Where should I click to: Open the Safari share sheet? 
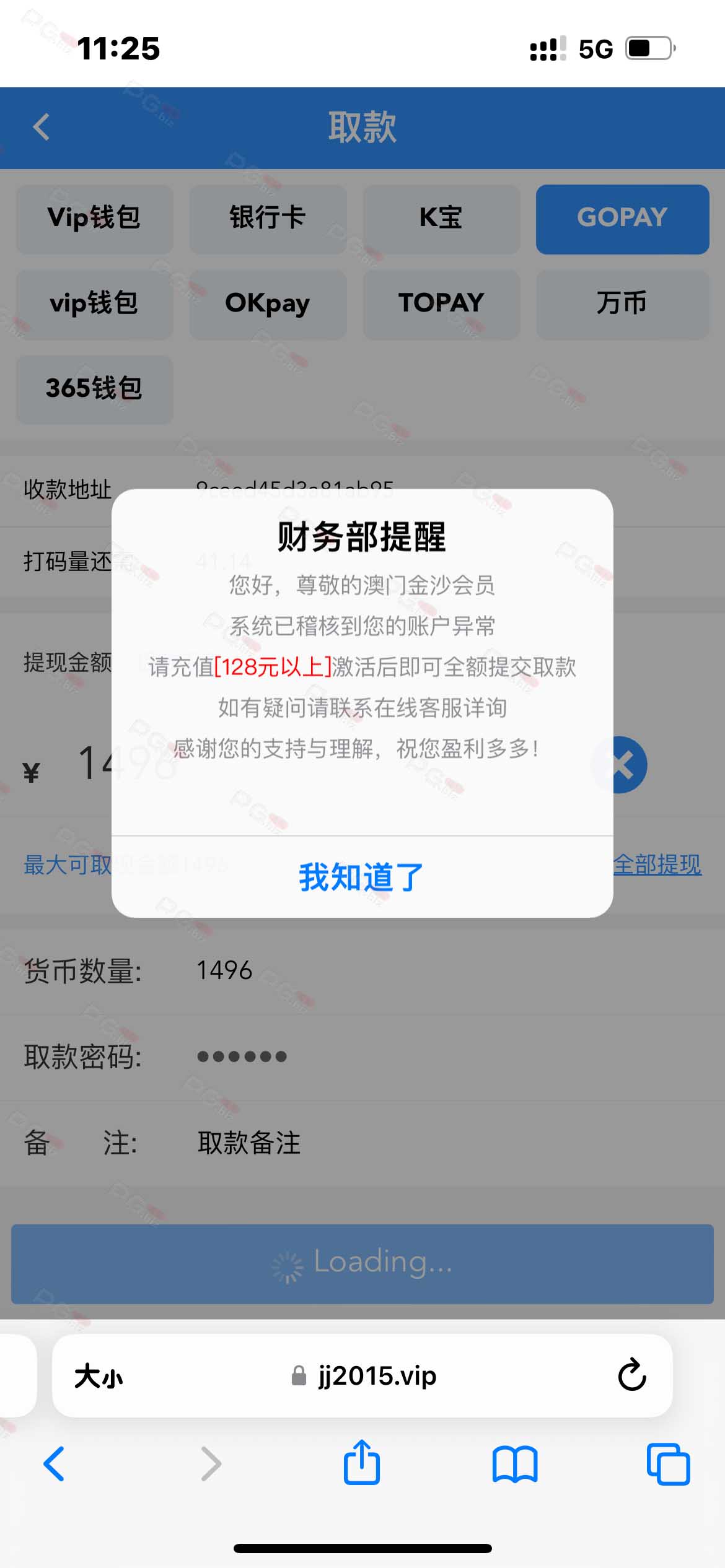[x=362, y=1463]
